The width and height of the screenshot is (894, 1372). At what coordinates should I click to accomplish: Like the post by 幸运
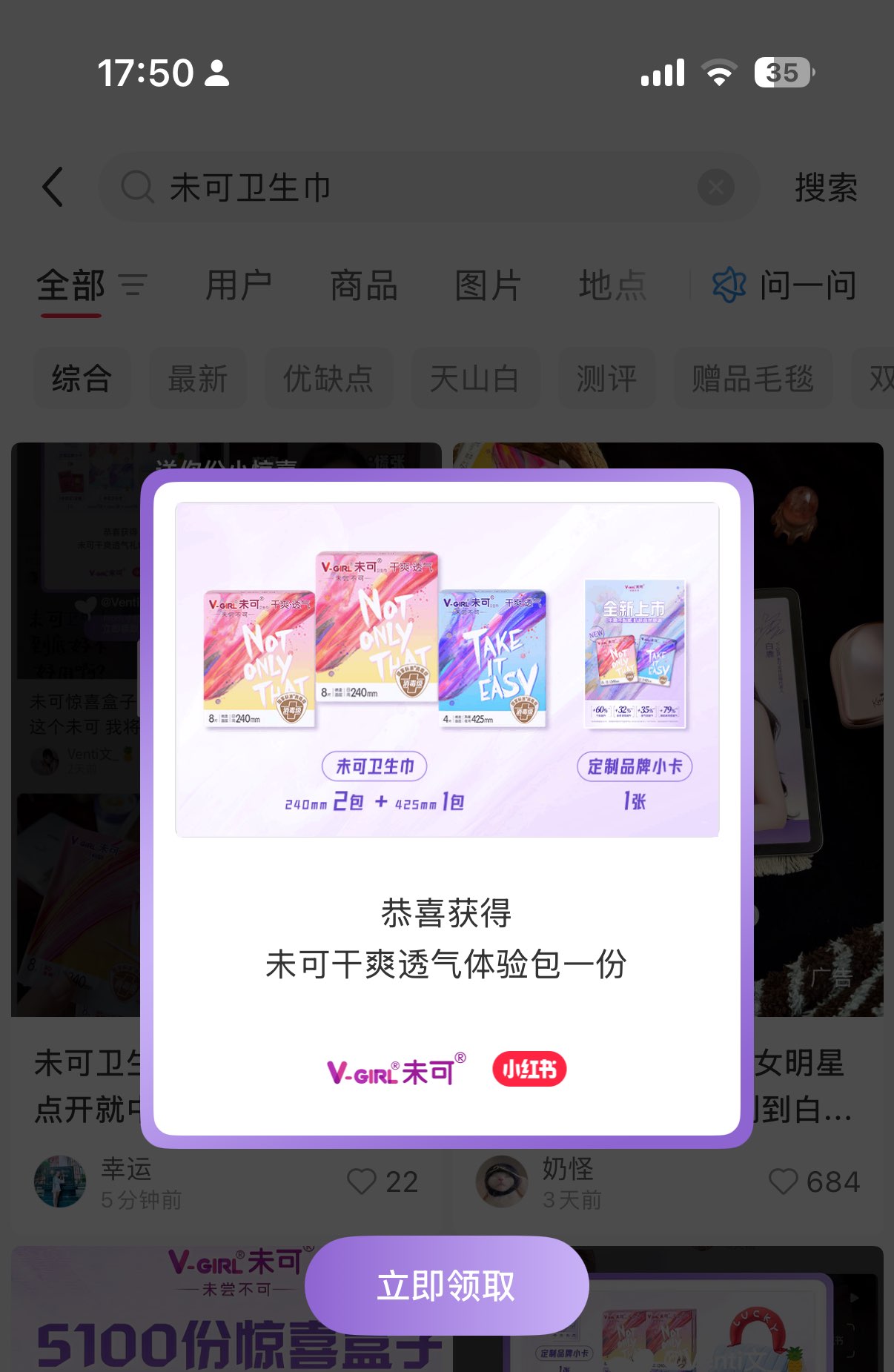point(362,1182)
